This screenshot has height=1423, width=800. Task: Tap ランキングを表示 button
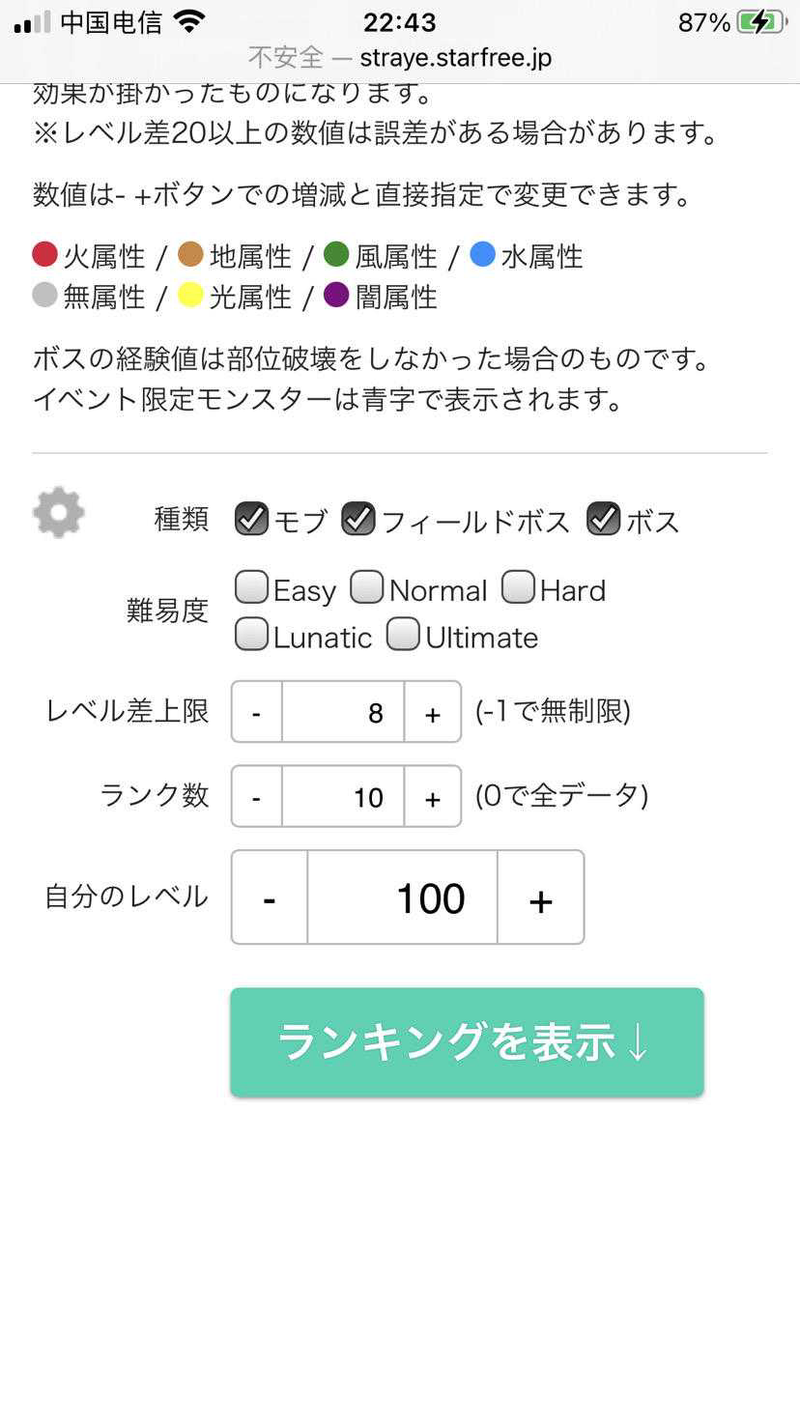tap(467, 1042)
